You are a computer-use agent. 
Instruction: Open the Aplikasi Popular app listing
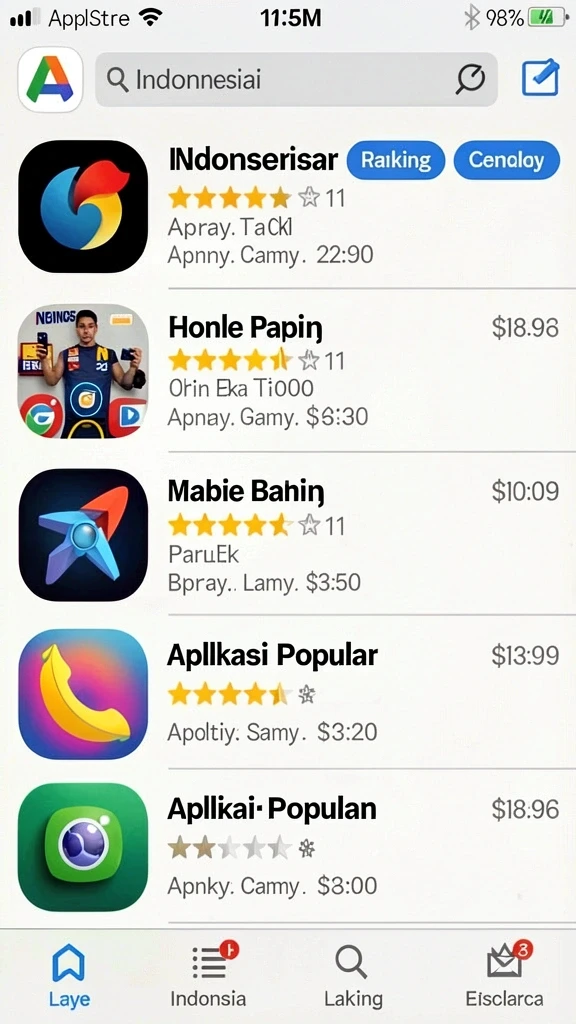coord(288,693)
